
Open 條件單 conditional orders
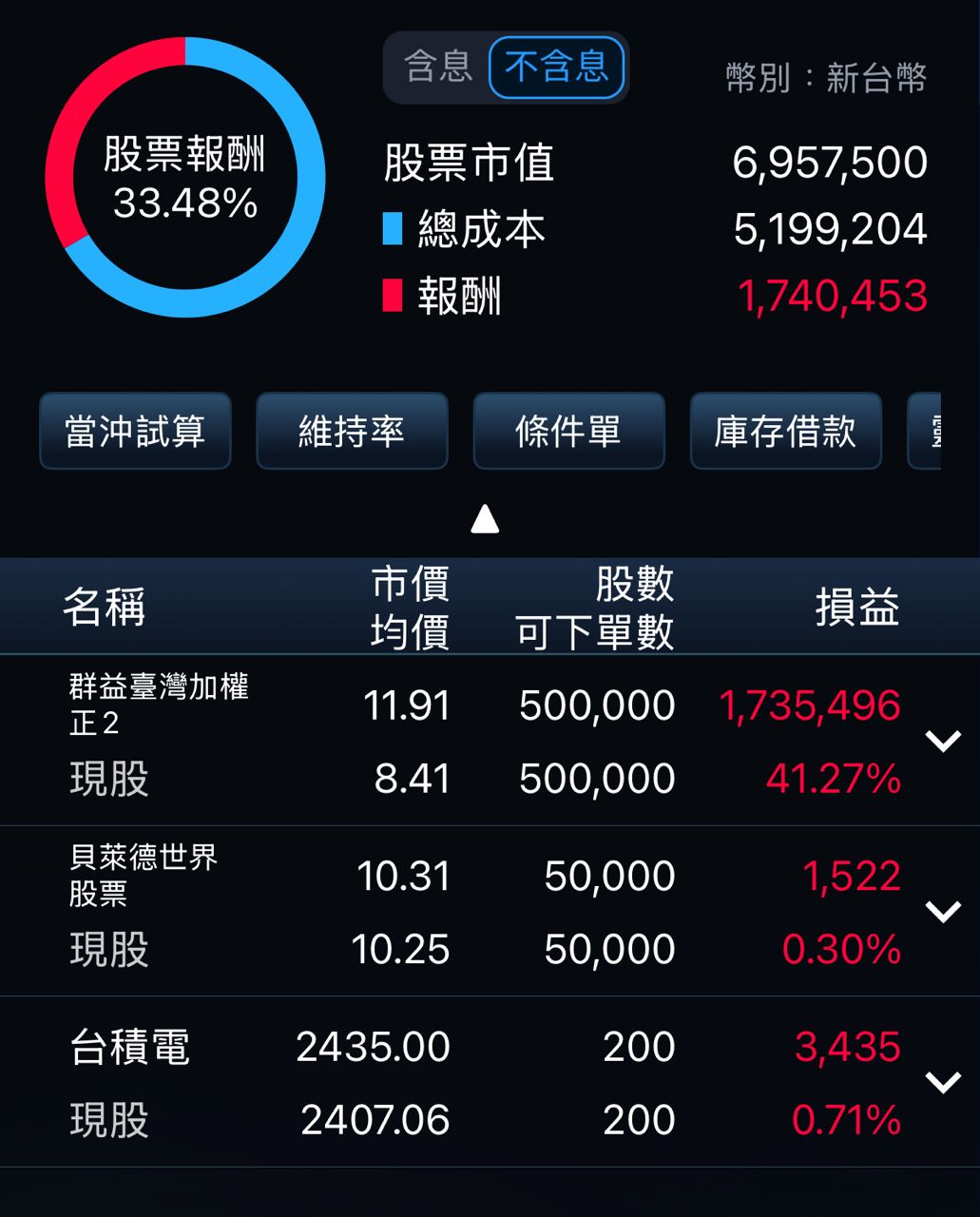point(568,432)
